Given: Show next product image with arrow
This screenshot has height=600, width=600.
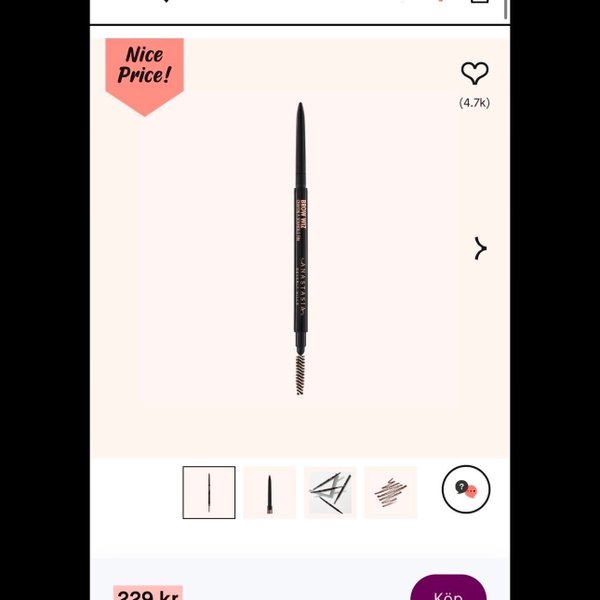Looking at the screenshot, I should [x=480, y=249].
